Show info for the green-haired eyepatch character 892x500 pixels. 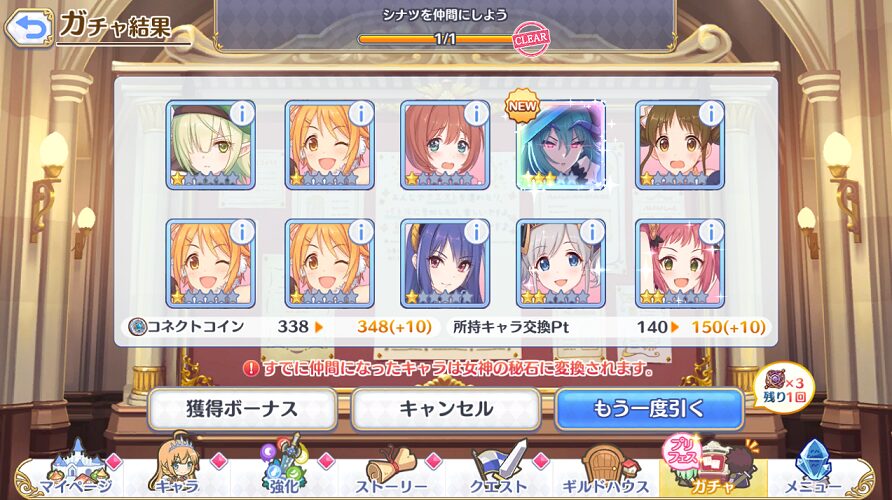[x=241, y=113]
